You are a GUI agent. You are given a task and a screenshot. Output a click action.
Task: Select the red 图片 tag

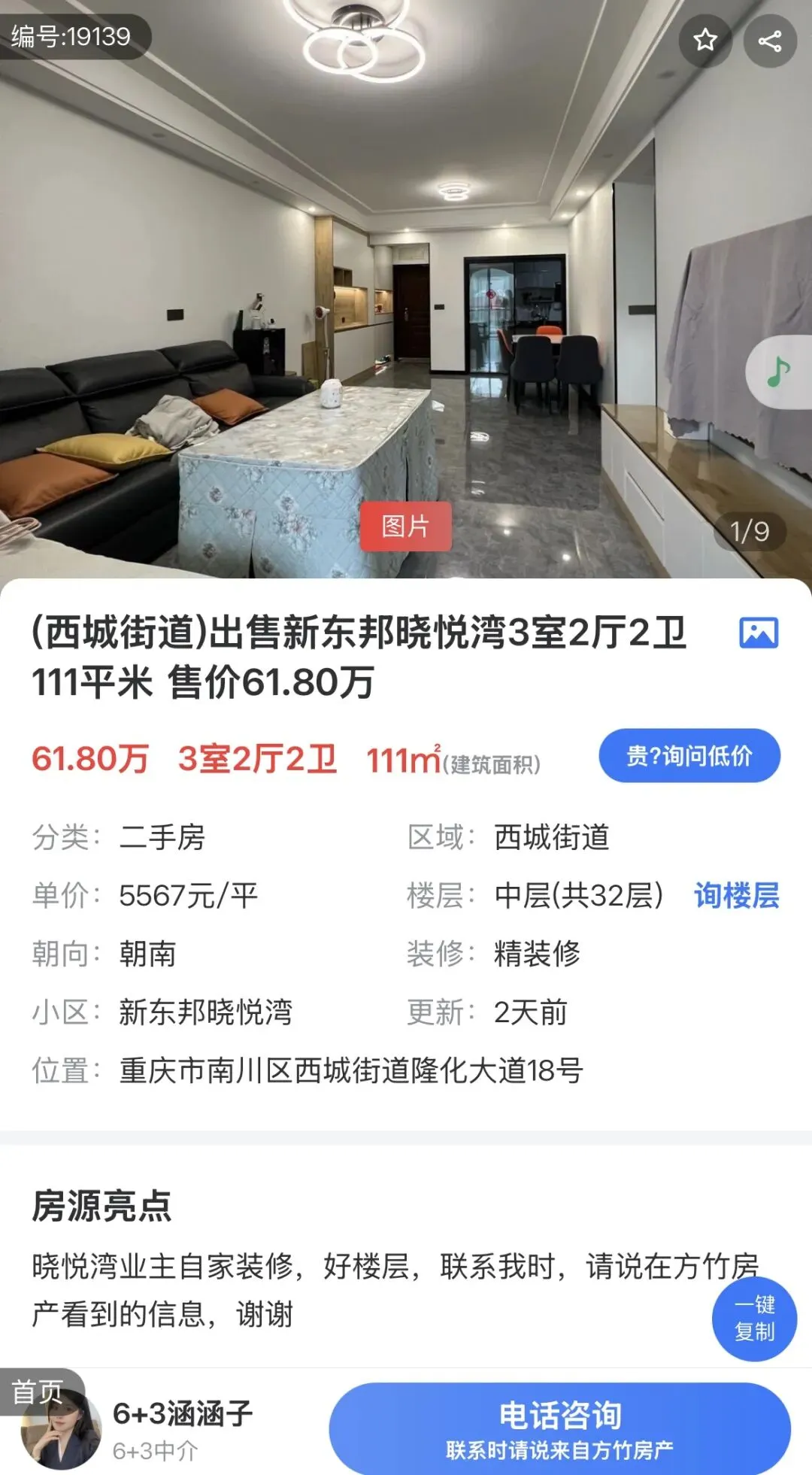406,526
